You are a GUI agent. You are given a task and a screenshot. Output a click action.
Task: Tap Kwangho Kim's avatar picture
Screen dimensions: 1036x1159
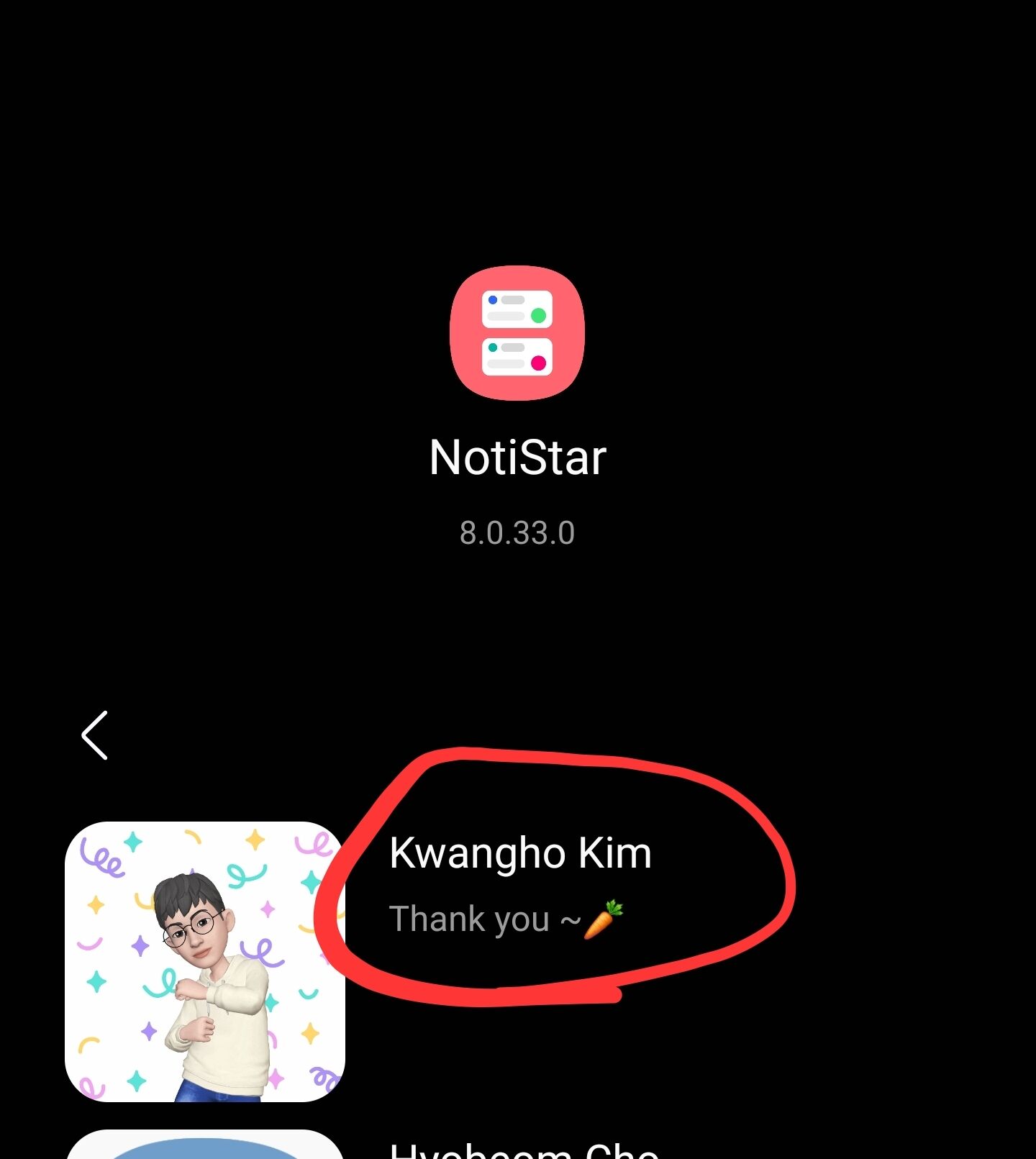205,961
